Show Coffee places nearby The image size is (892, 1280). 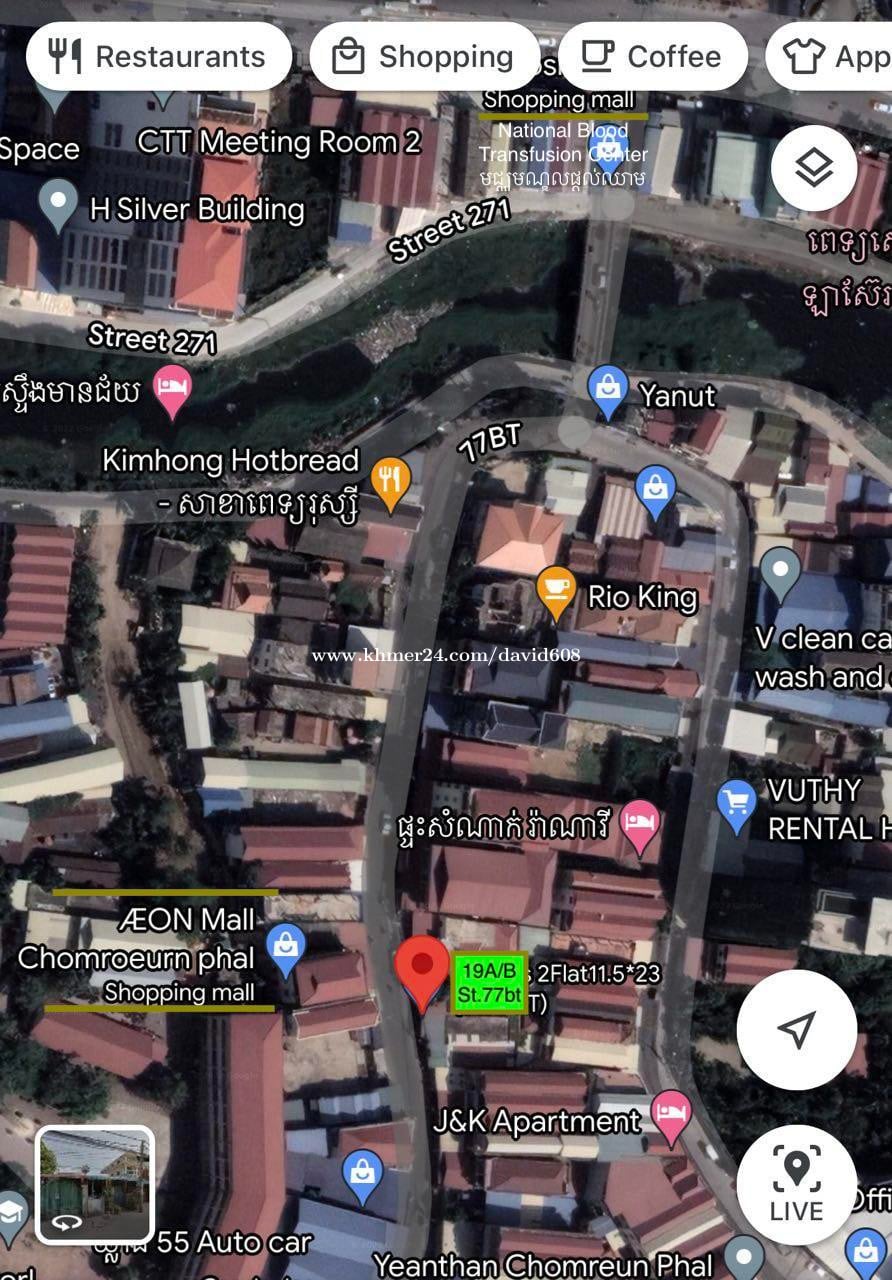[x=652, y=57]
